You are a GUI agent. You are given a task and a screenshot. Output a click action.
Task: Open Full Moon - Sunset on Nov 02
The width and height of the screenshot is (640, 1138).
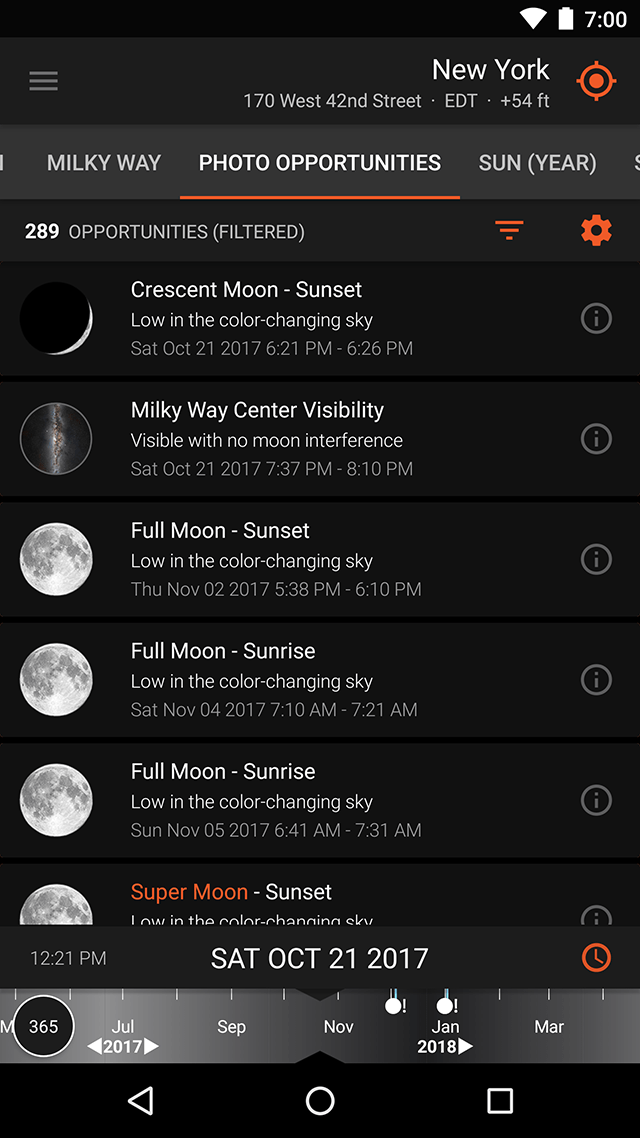(x=300, y=559)
